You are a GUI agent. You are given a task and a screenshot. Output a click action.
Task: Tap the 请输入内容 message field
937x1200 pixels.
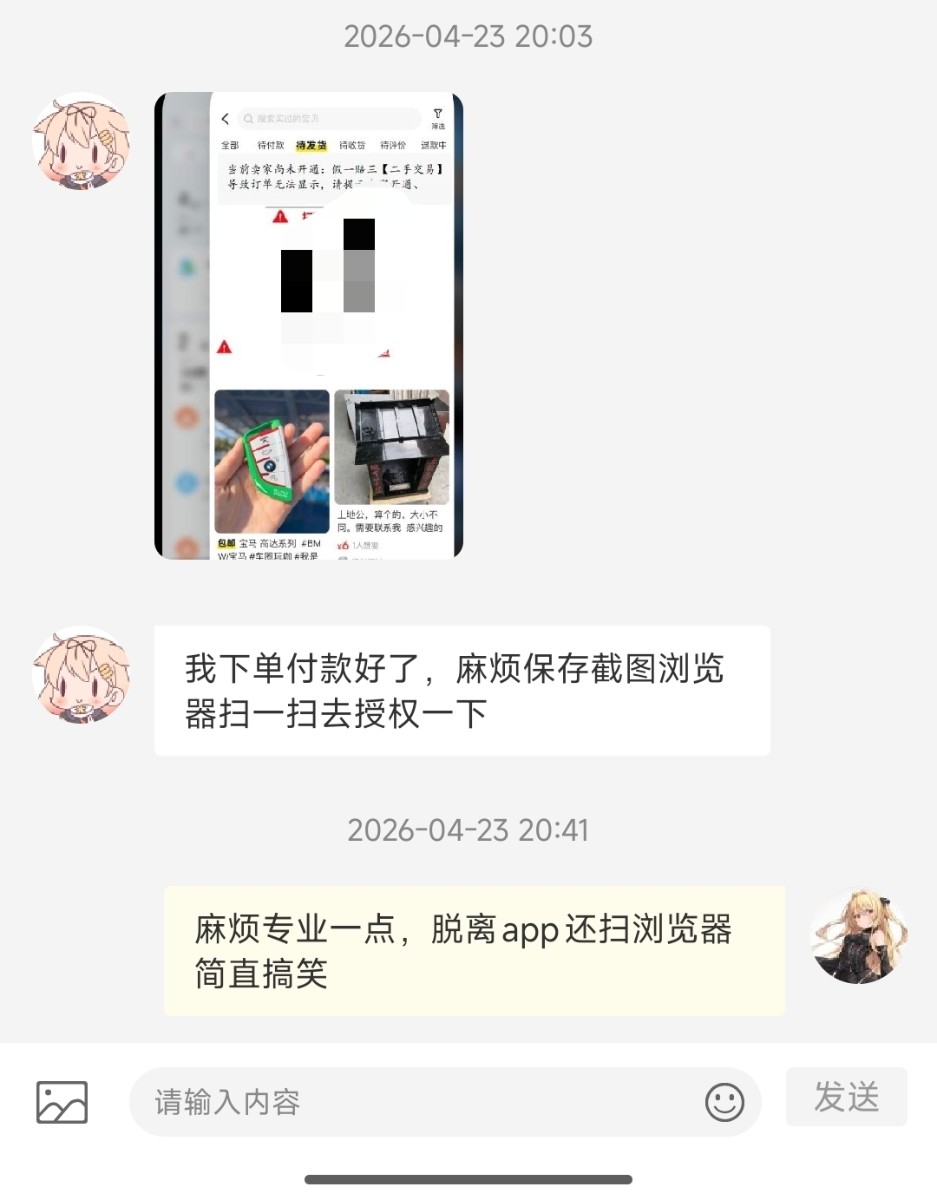(x=445, y=1102)
